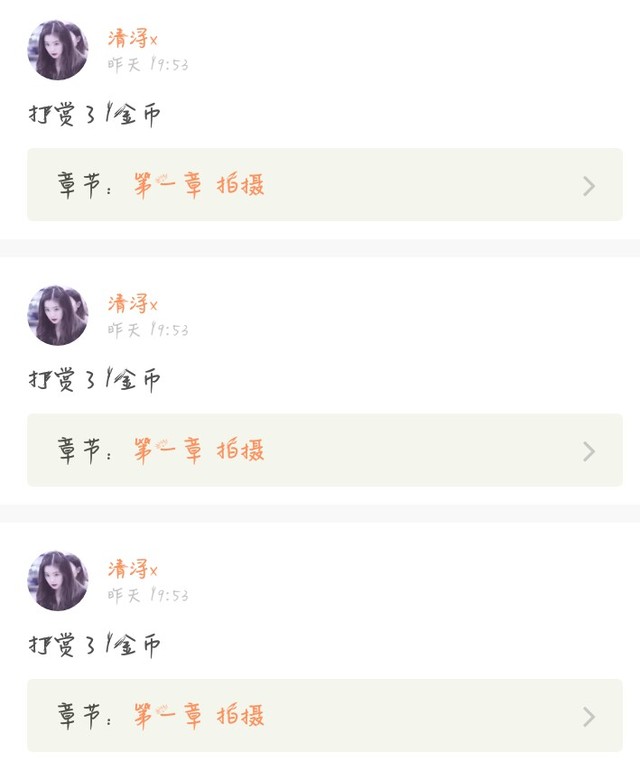
Task: Tap username 清浔x in the second entry
Action: click(x=132, y=304)
